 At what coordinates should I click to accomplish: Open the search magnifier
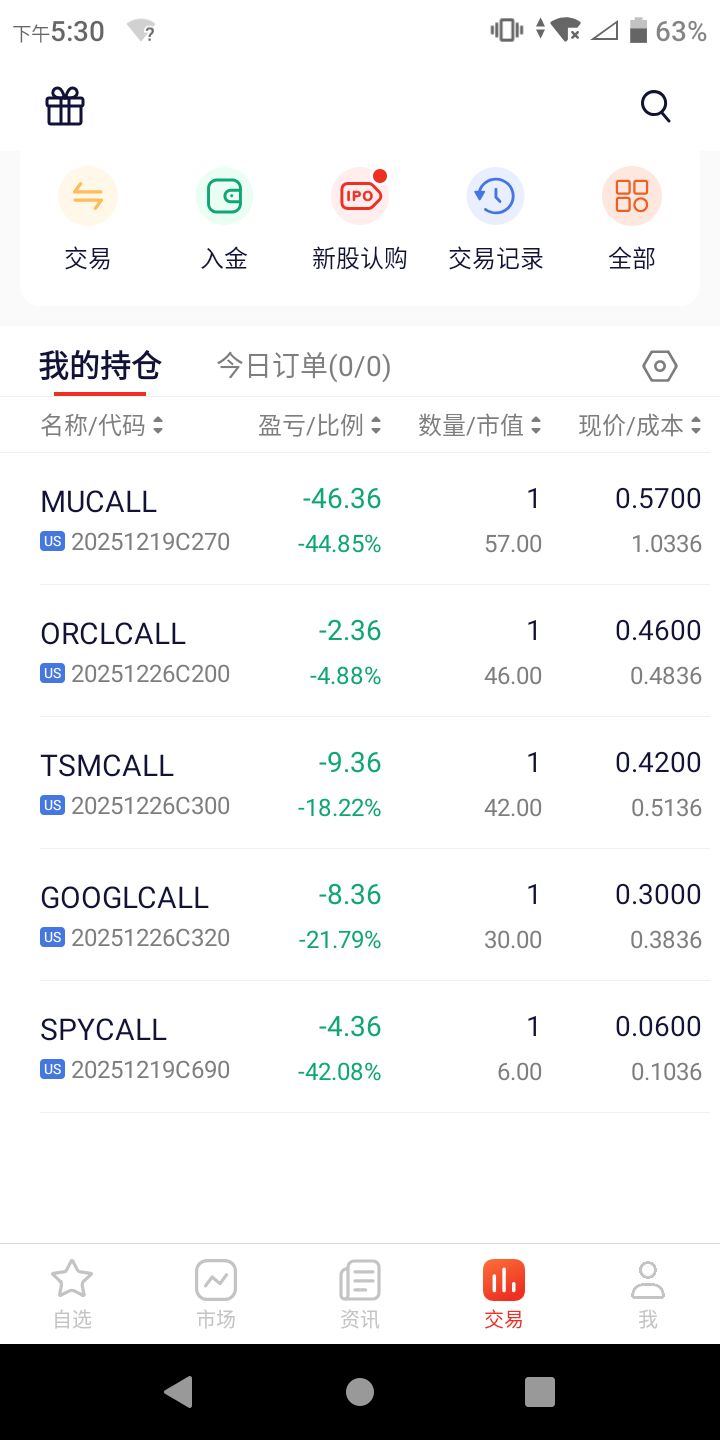(x=655, y=106)
